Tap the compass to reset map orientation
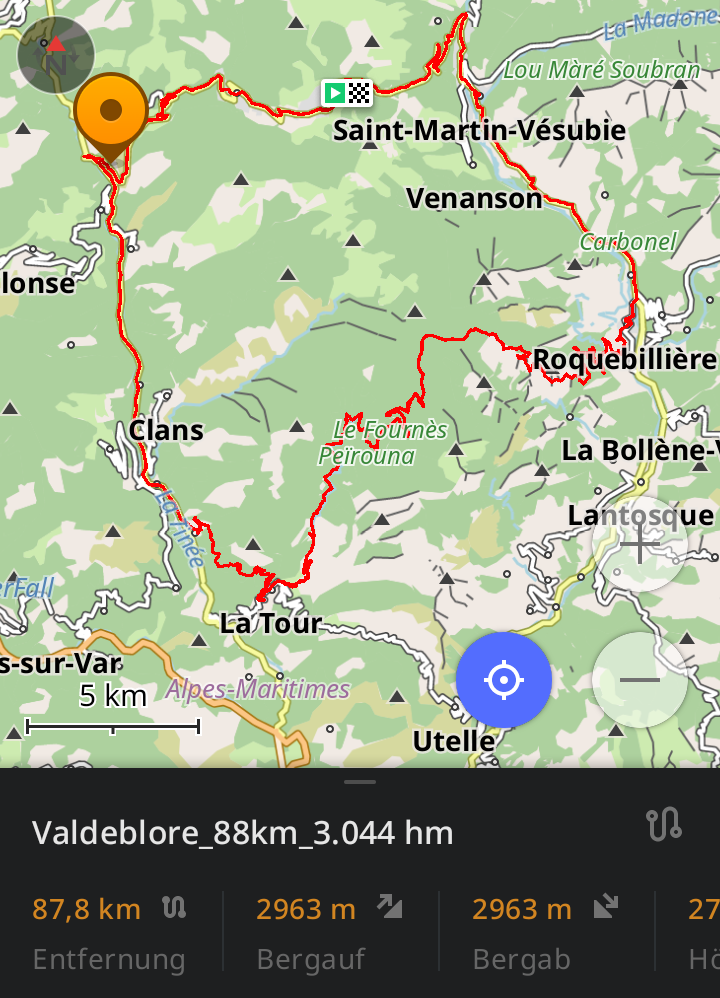The image size is (720, 998). pos(55,57)
